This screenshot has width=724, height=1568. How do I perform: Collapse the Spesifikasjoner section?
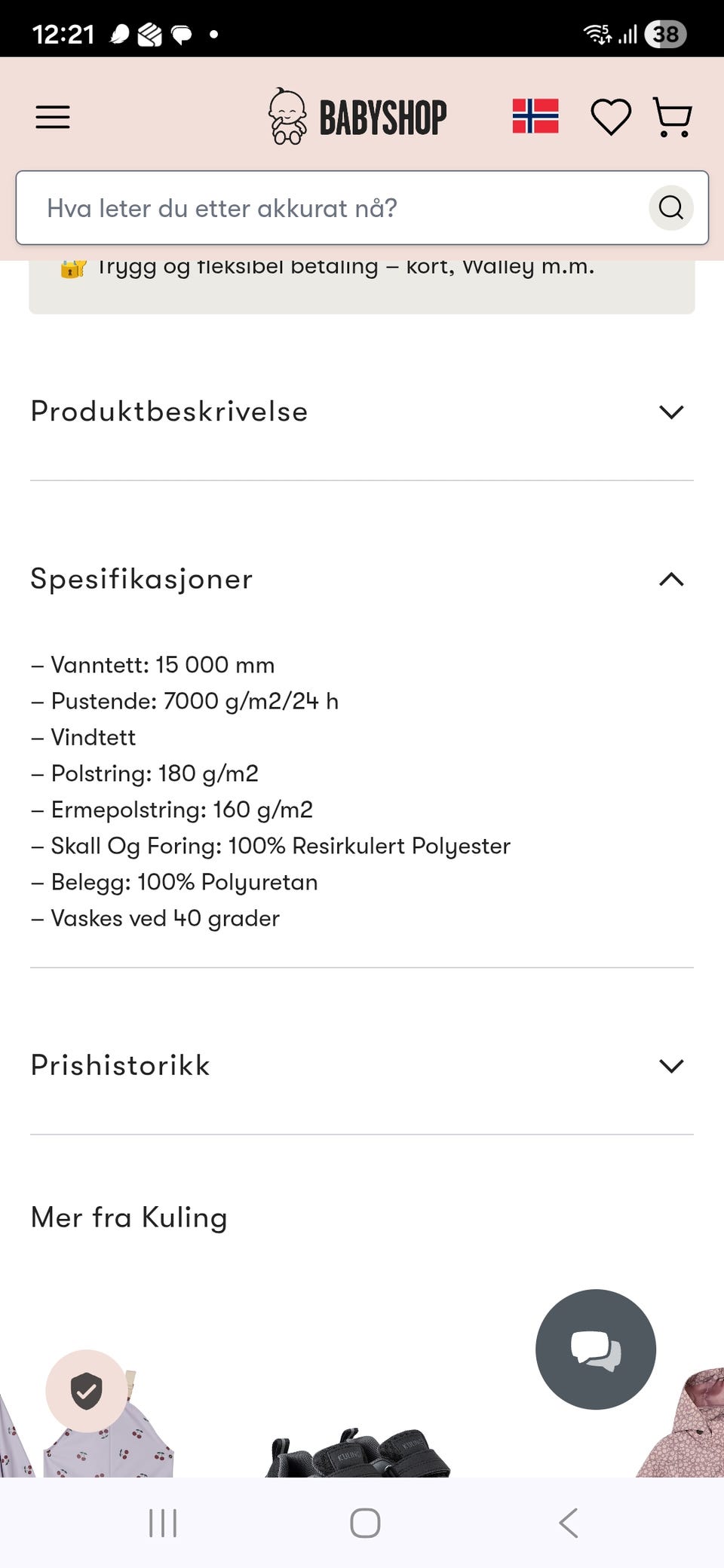click(671, 580)
